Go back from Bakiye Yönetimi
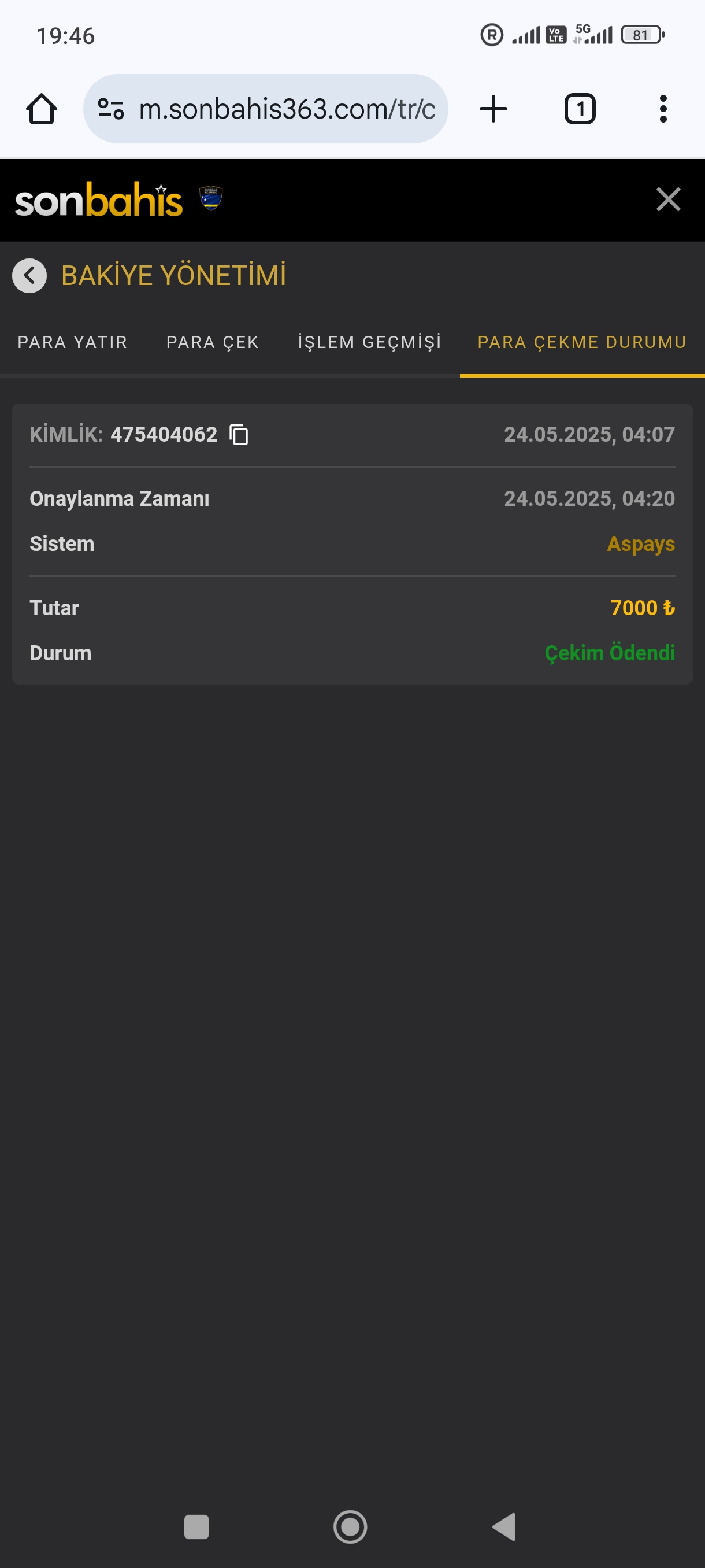This screenshot has width=705, height=1568. coord(29,276)
